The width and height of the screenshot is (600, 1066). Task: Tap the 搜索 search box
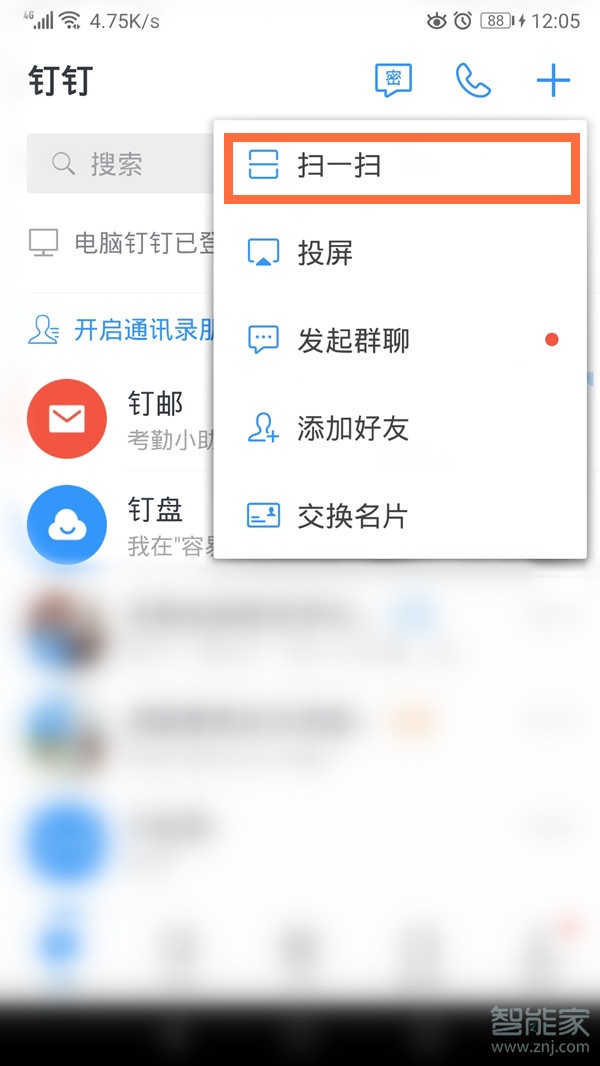coord(120,164)
